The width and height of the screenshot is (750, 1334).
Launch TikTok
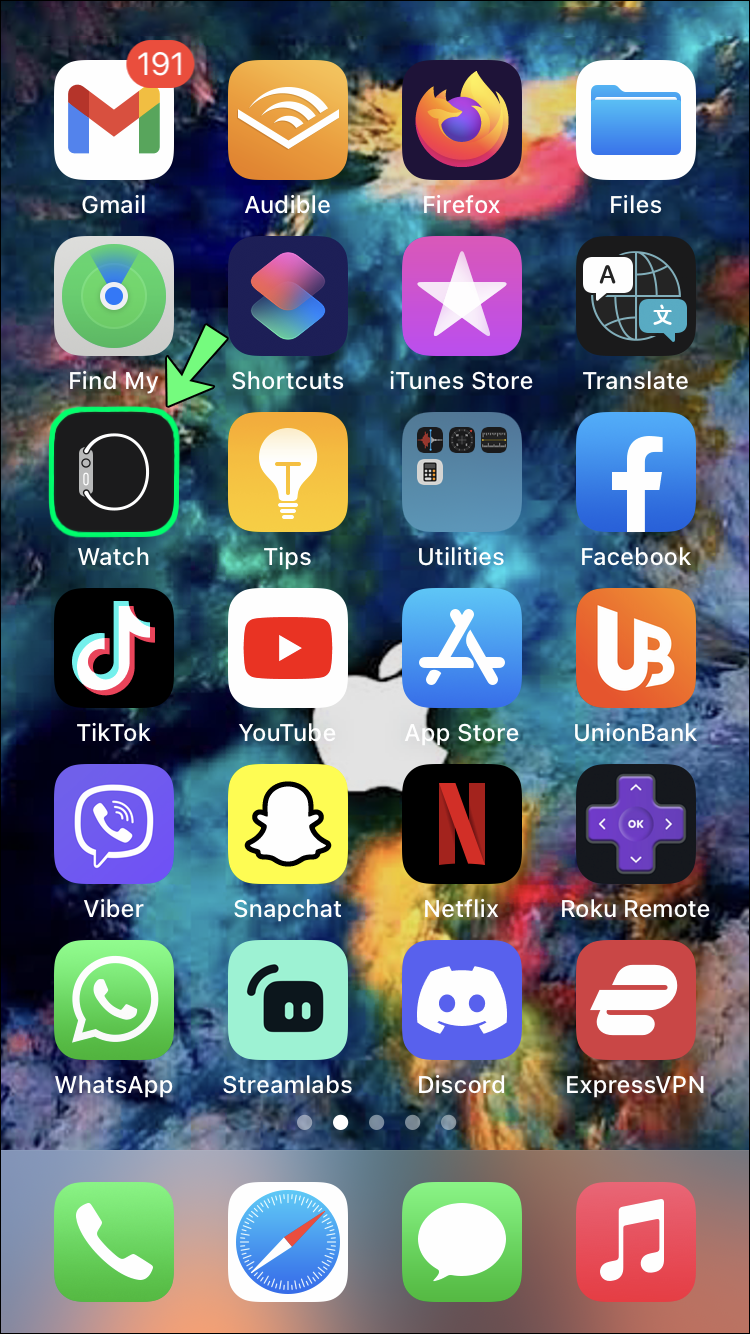pyautogui.click(x=113, y=648)
